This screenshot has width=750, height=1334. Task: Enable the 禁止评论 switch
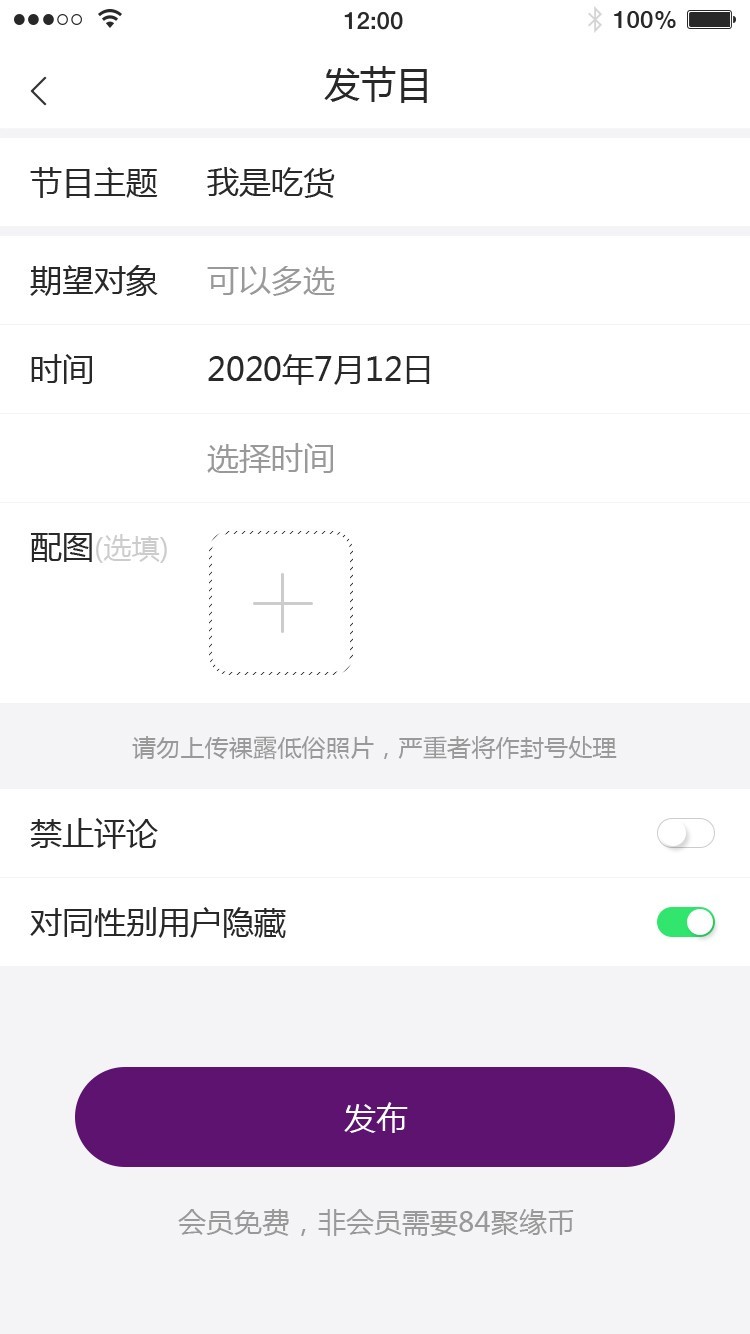click(x=685, y=833)
